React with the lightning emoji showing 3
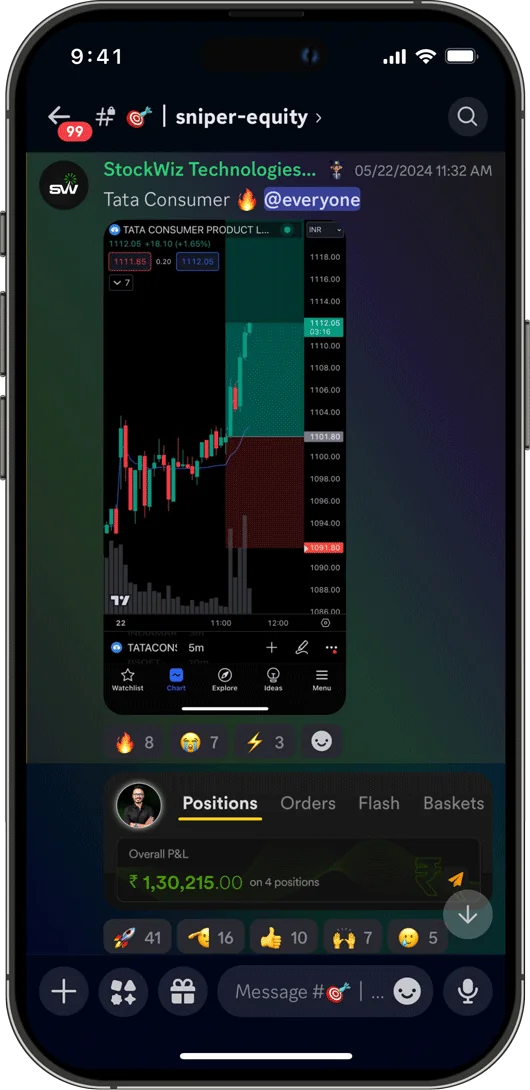Viewport: 530px width, 1090px height. (x=265, y=742)
